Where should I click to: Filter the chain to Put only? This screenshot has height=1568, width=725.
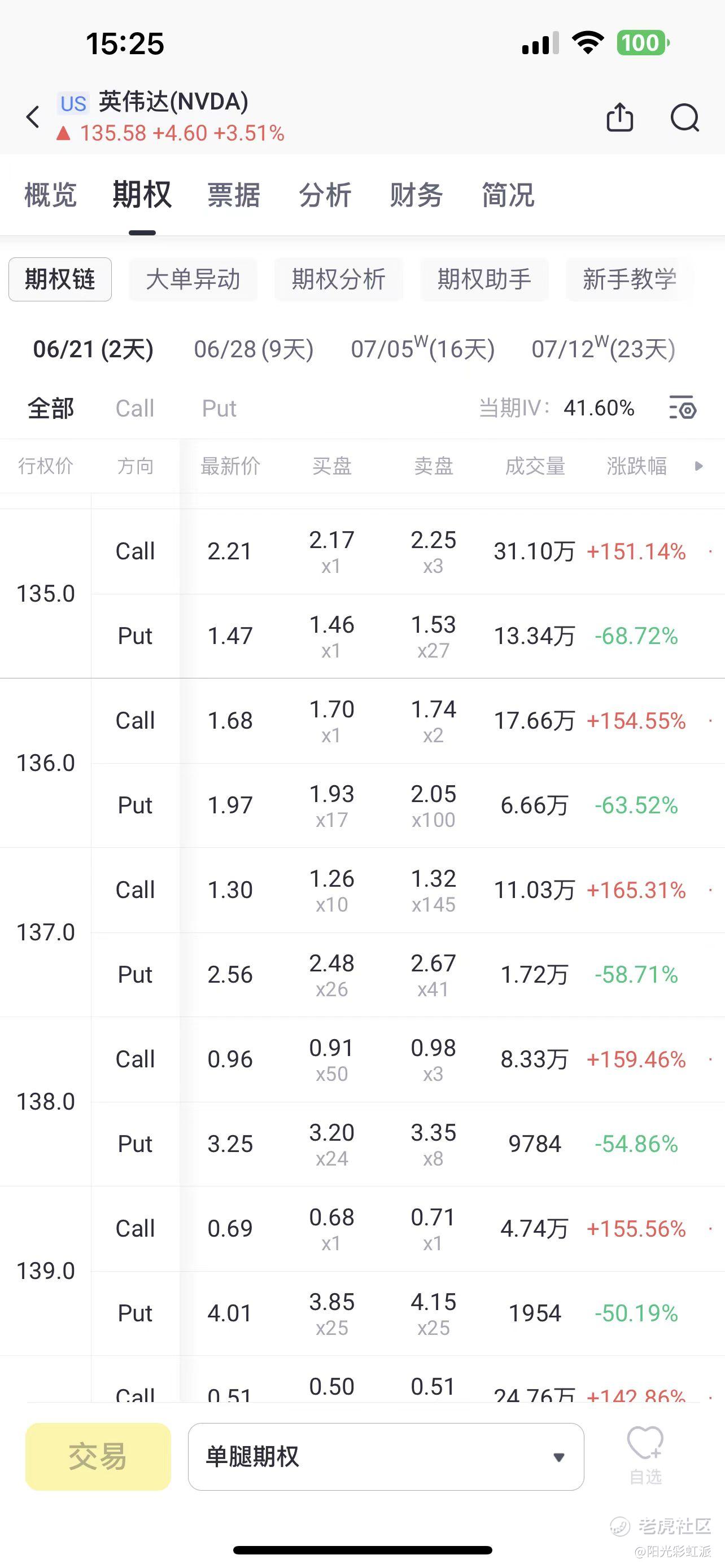point(219,409)
